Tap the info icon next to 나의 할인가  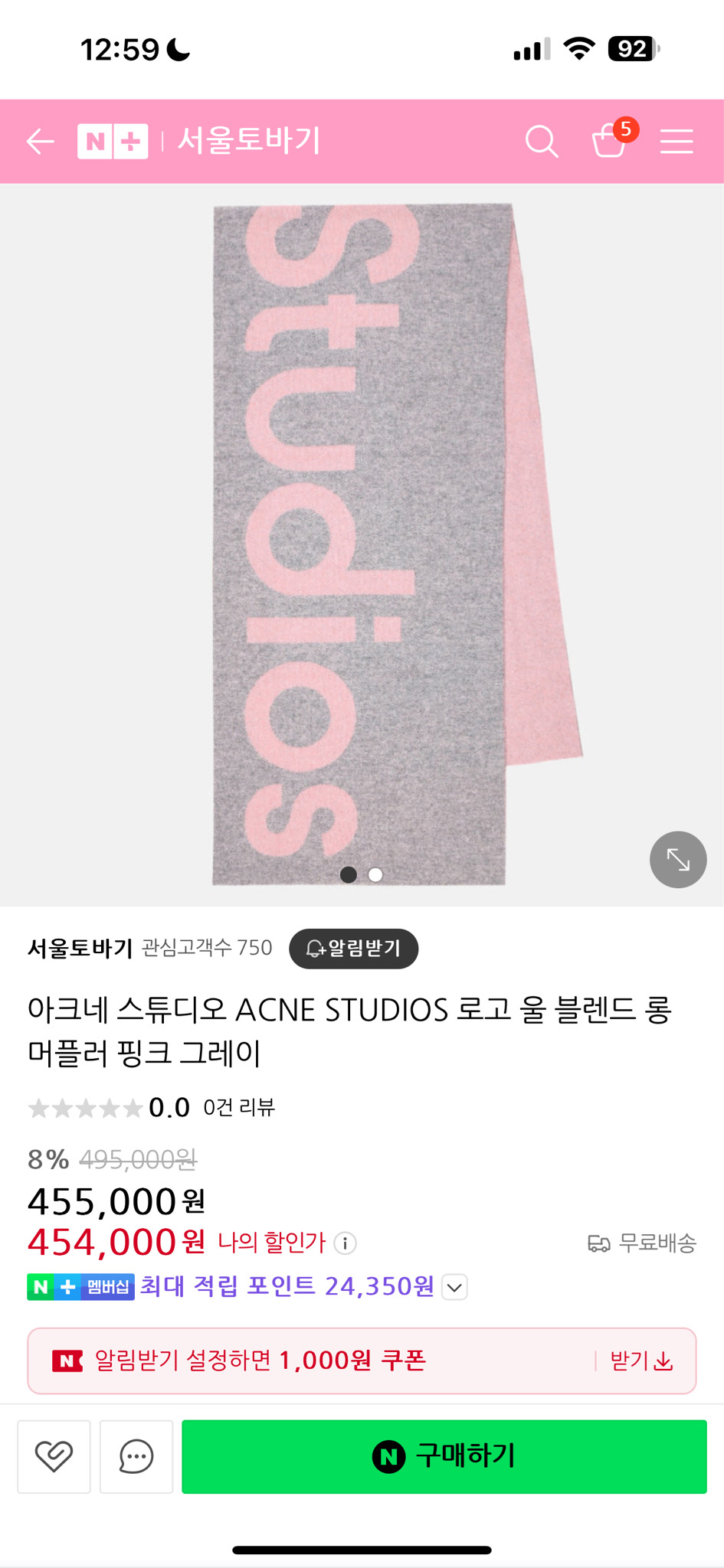tap(346, 1243)
